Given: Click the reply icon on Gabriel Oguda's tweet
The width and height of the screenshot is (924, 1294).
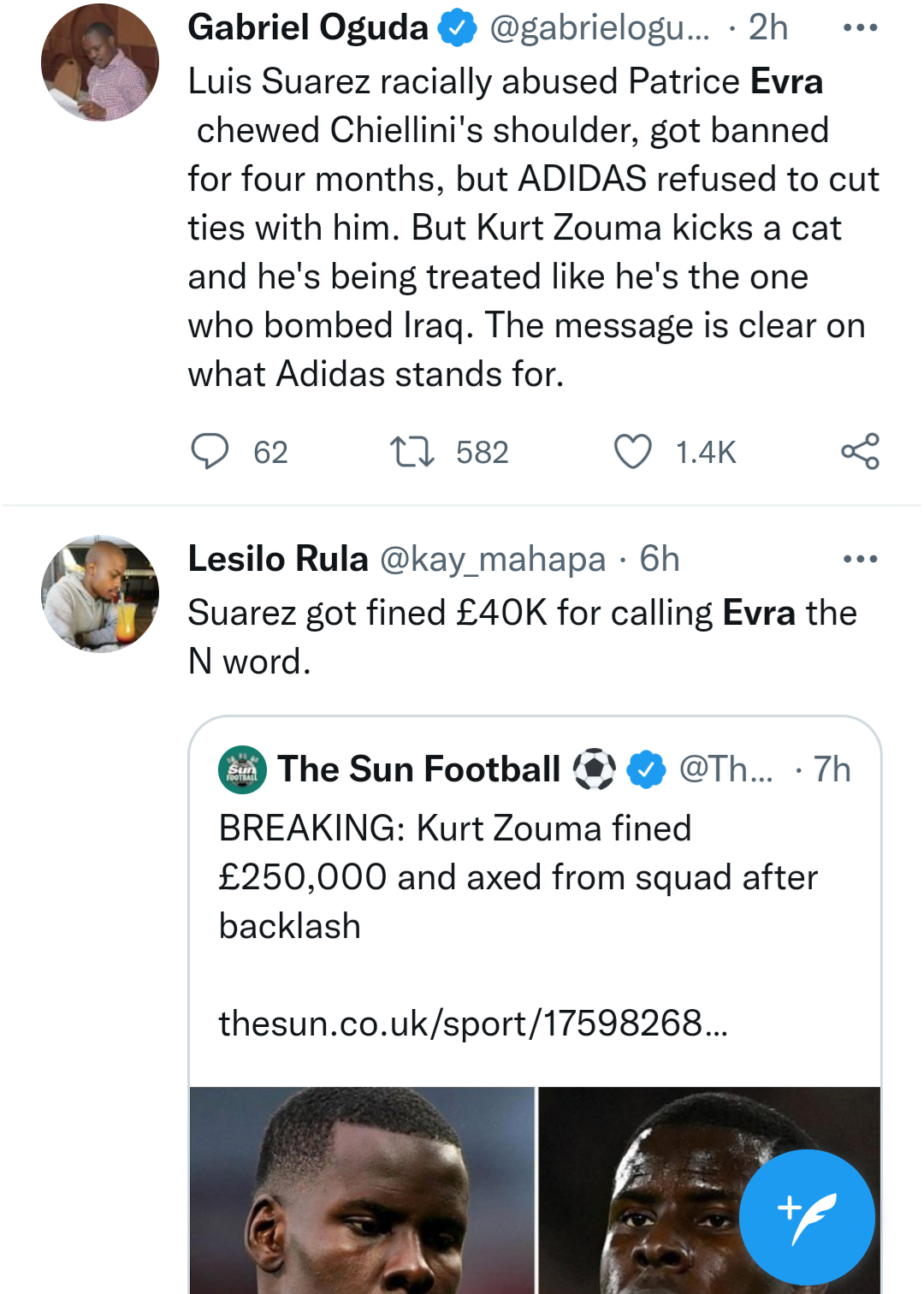Looking at the screenshot, I should 211,453.
